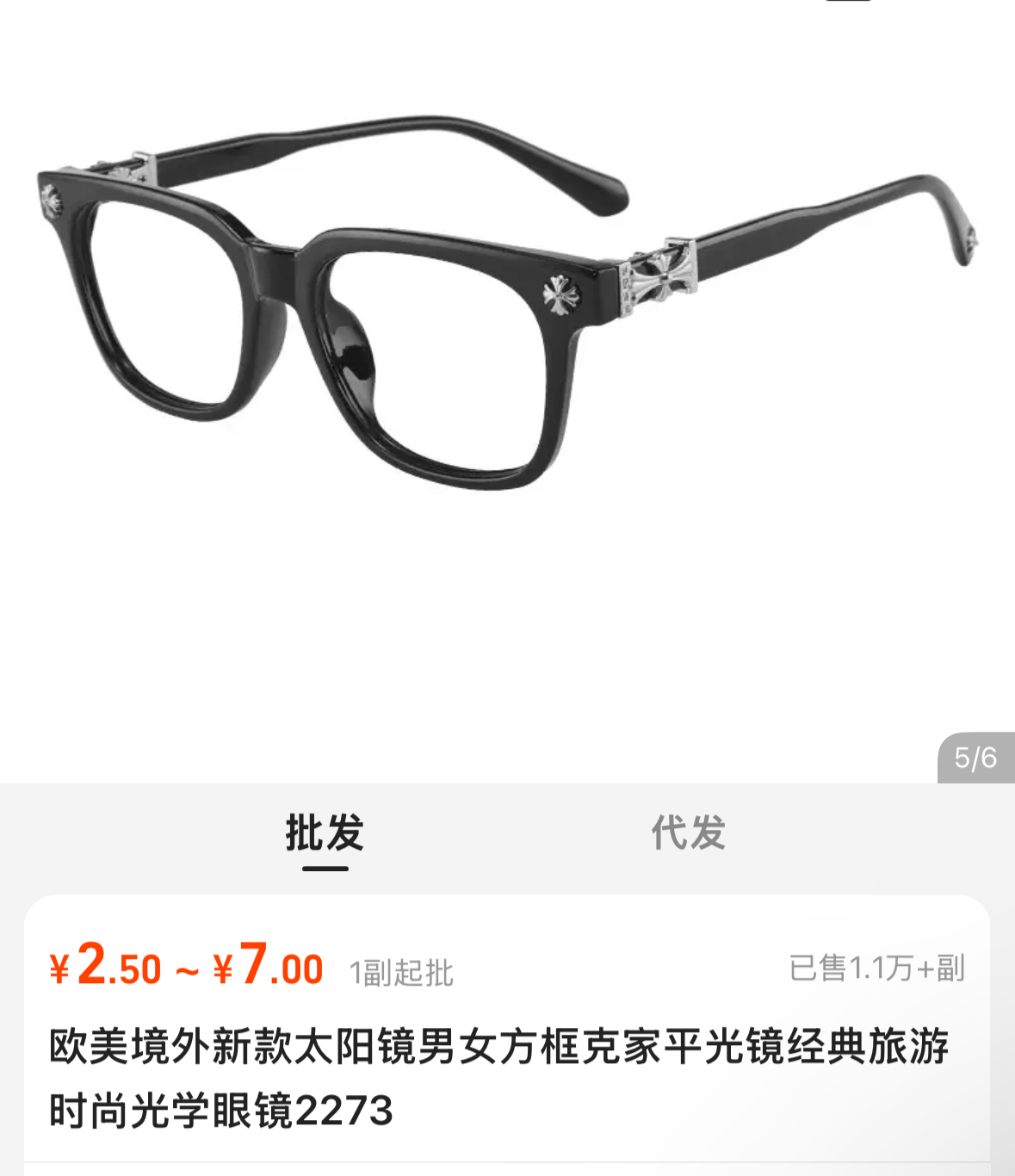Image resolution: width=1015 pixels, height=1176 pixels.
Task: Switch to the 批发 tab
Action: click(x=325, y=833)
